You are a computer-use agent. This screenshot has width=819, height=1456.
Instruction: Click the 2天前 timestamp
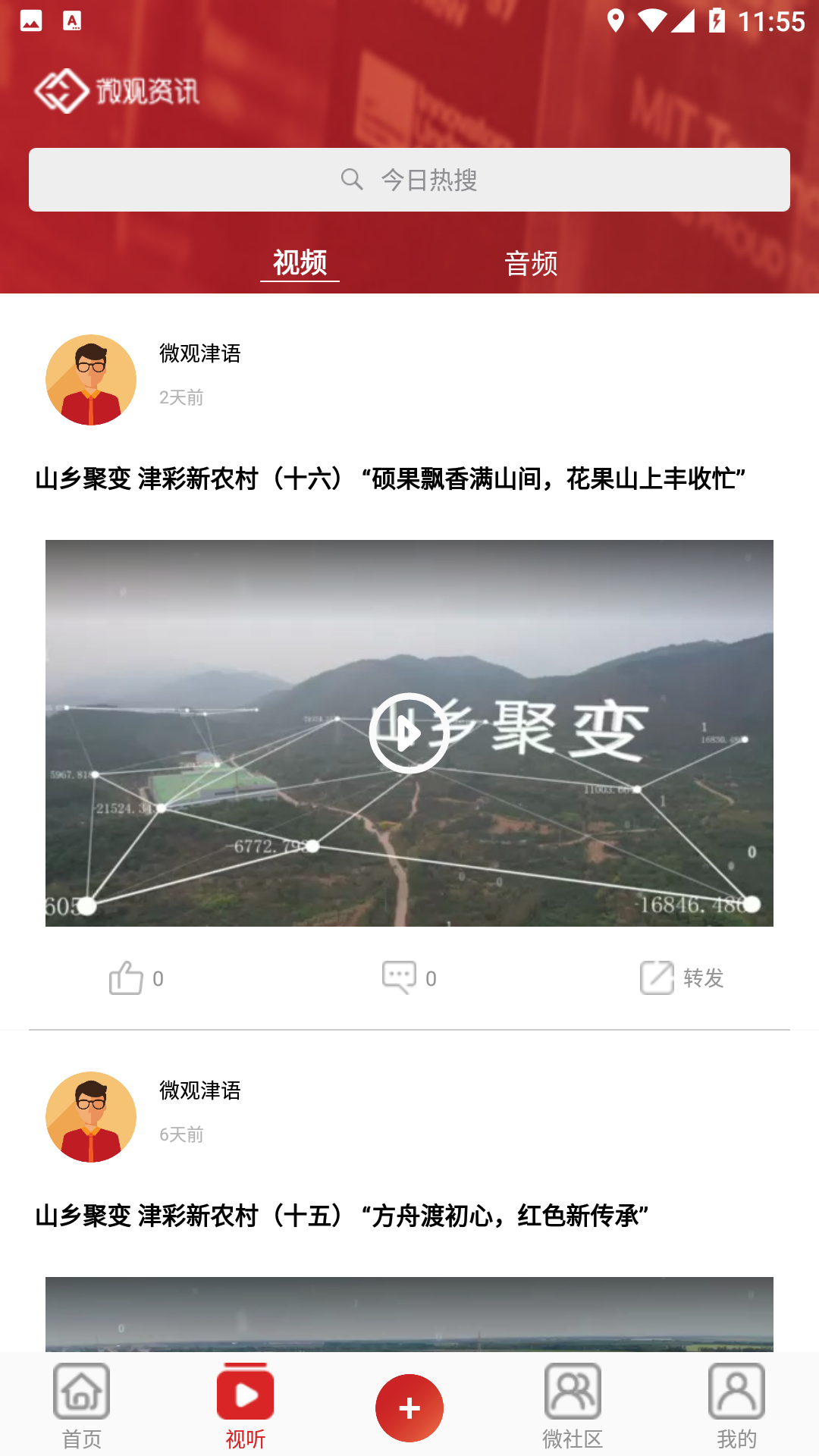coord(181,397)
